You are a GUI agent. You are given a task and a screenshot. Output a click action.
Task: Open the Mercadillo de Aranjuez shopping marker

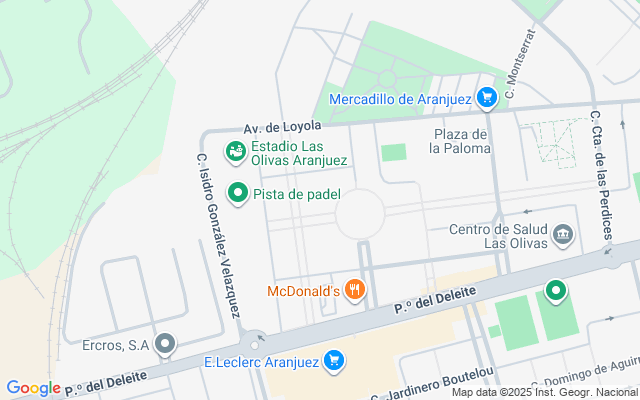coord(486,97)
